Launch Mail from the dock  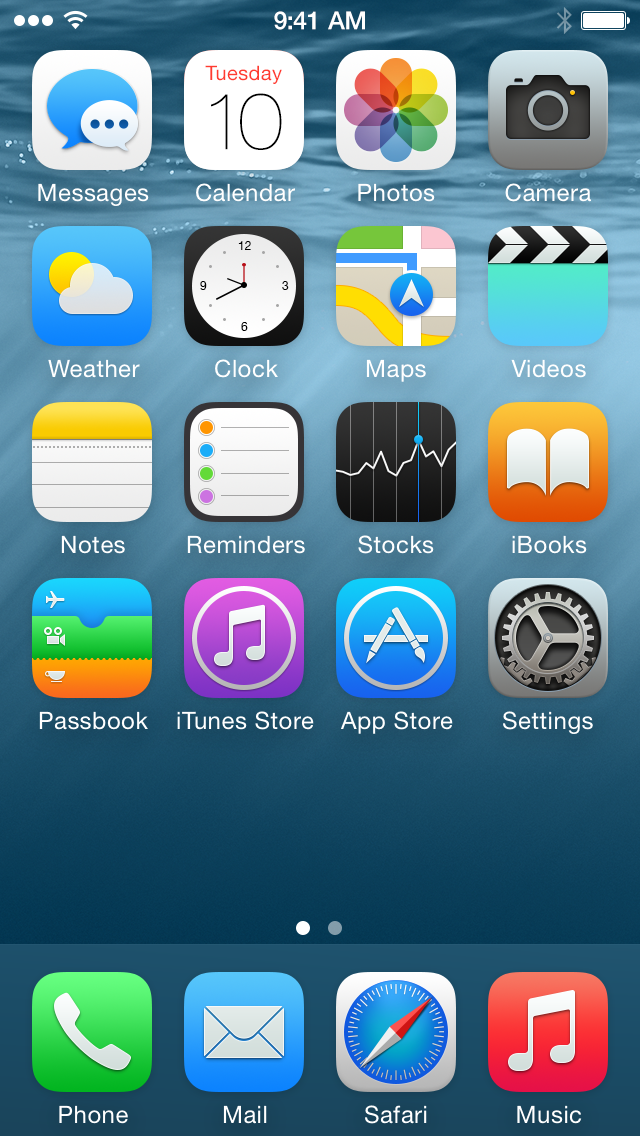tap(244, 1032)
